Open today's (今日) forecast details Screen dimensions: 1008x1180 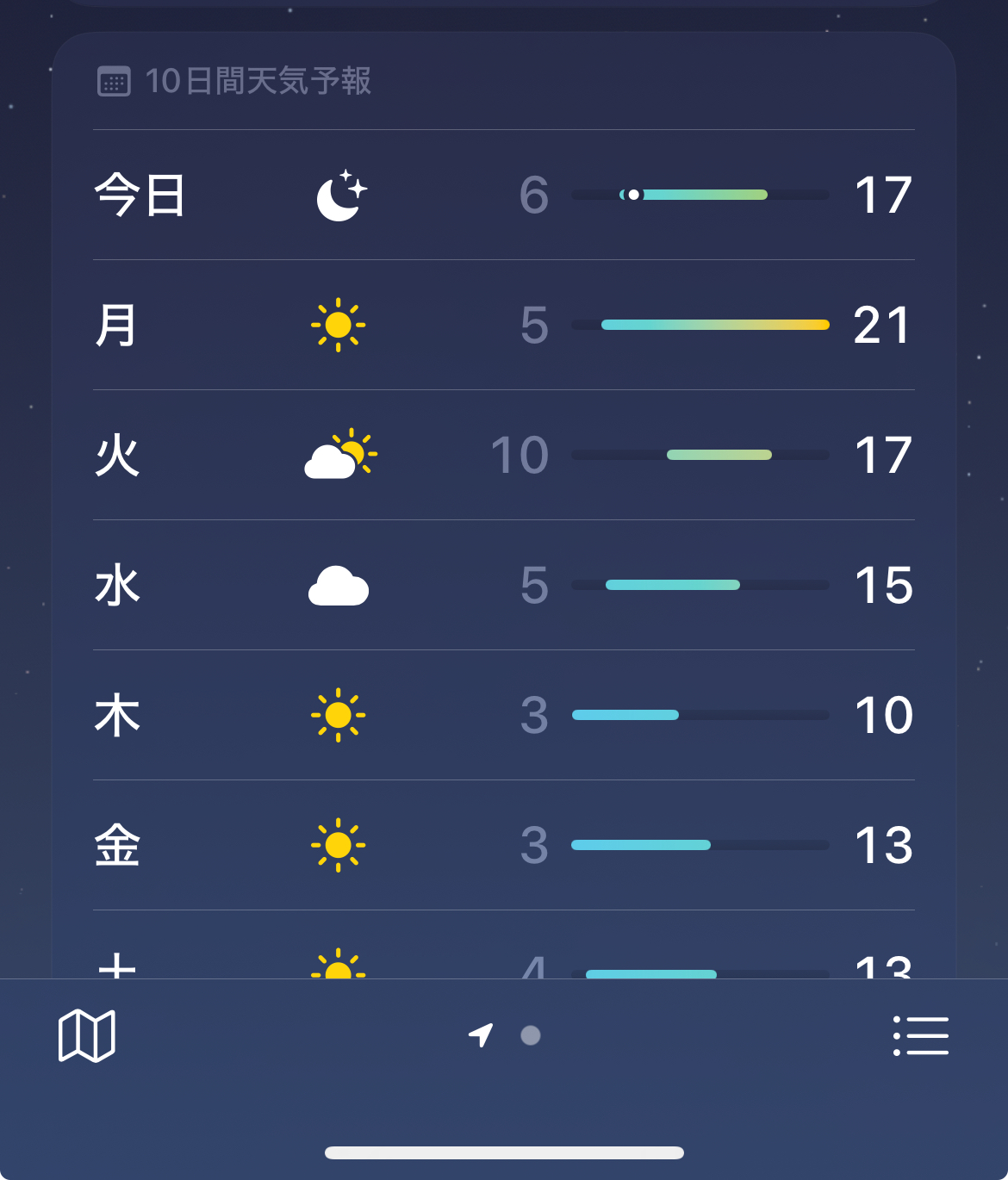coord(503,196)
